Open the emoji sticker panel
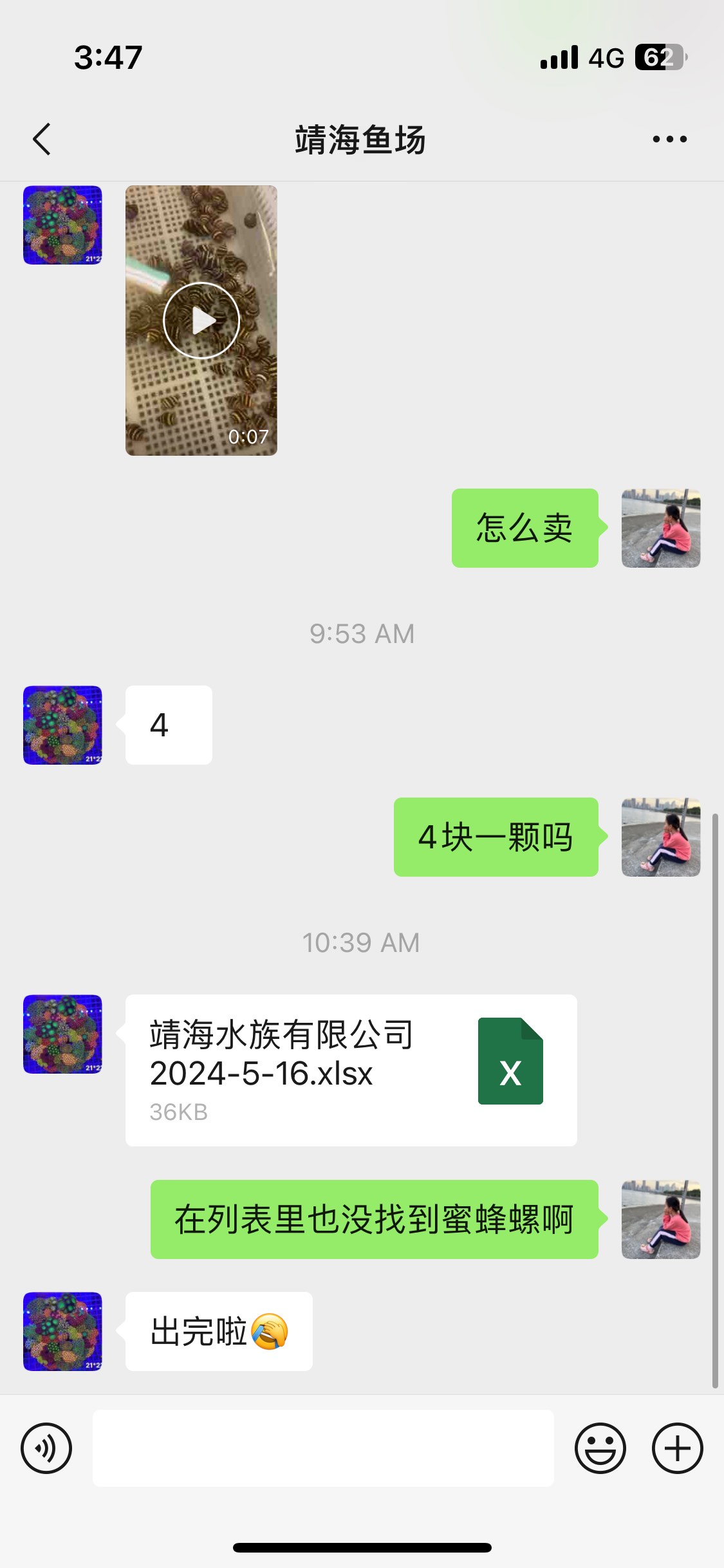Viewport: 724px width, 1568px height. 600,1448
